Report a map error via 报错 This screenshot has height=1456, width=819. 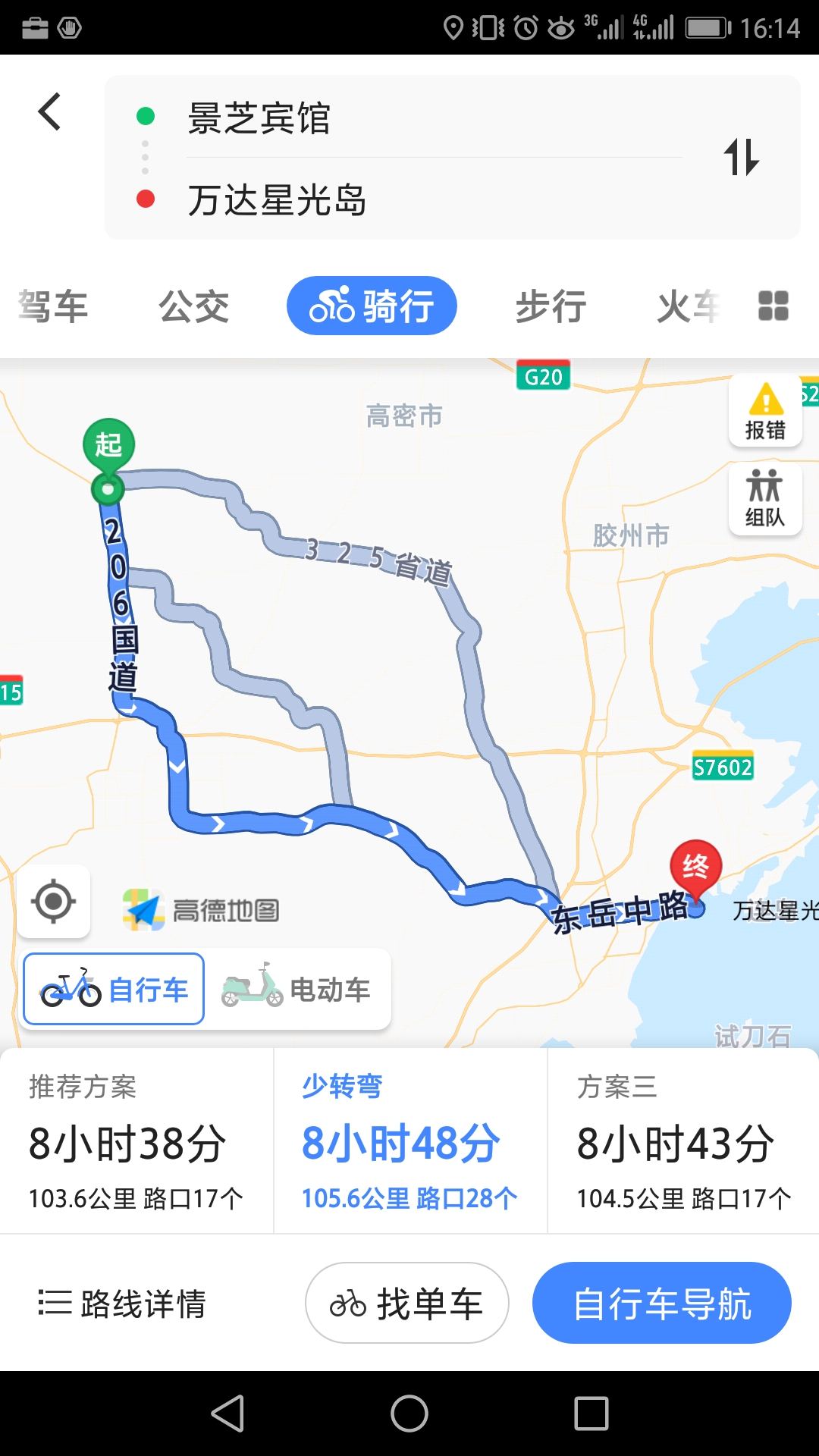pyautogui.click(x=765, y=411)
